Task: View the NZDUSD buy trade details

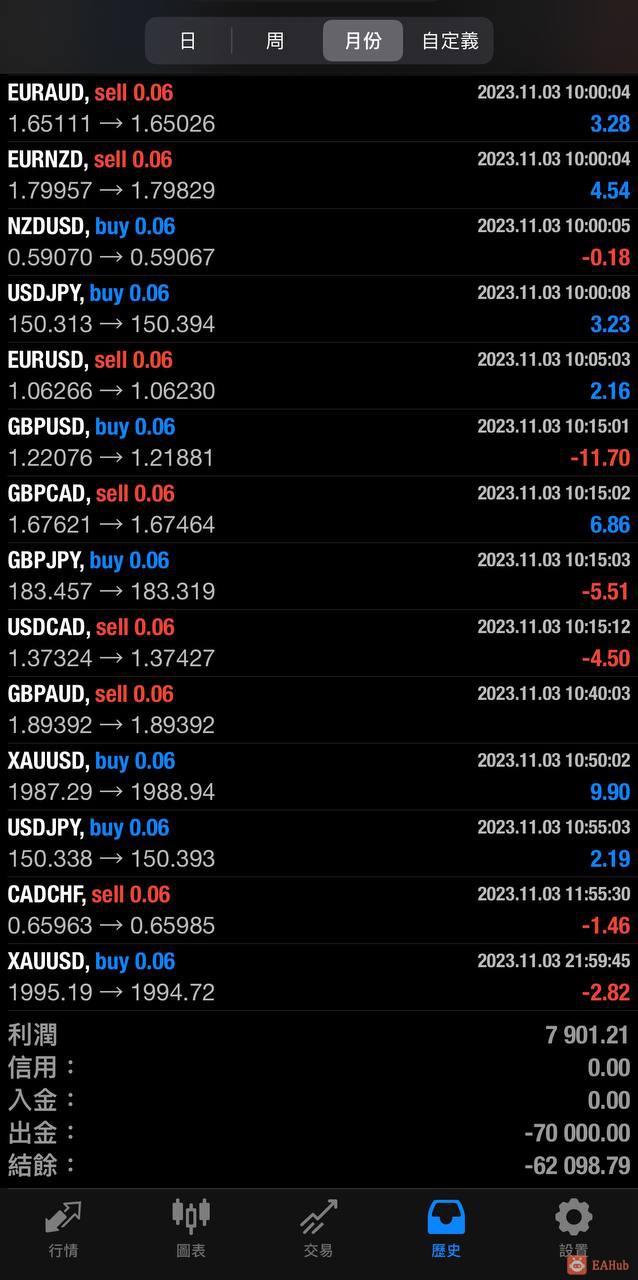Action: (x=319, y=242)
